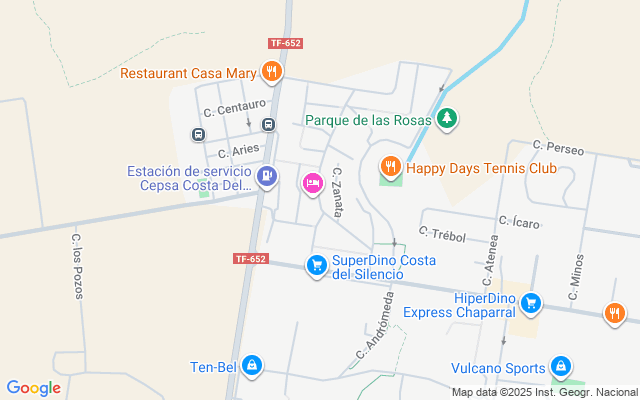Tap the bus stop icon on C. Centauro
The height and width of the screenshot is (400, 640).
[268, 124]
